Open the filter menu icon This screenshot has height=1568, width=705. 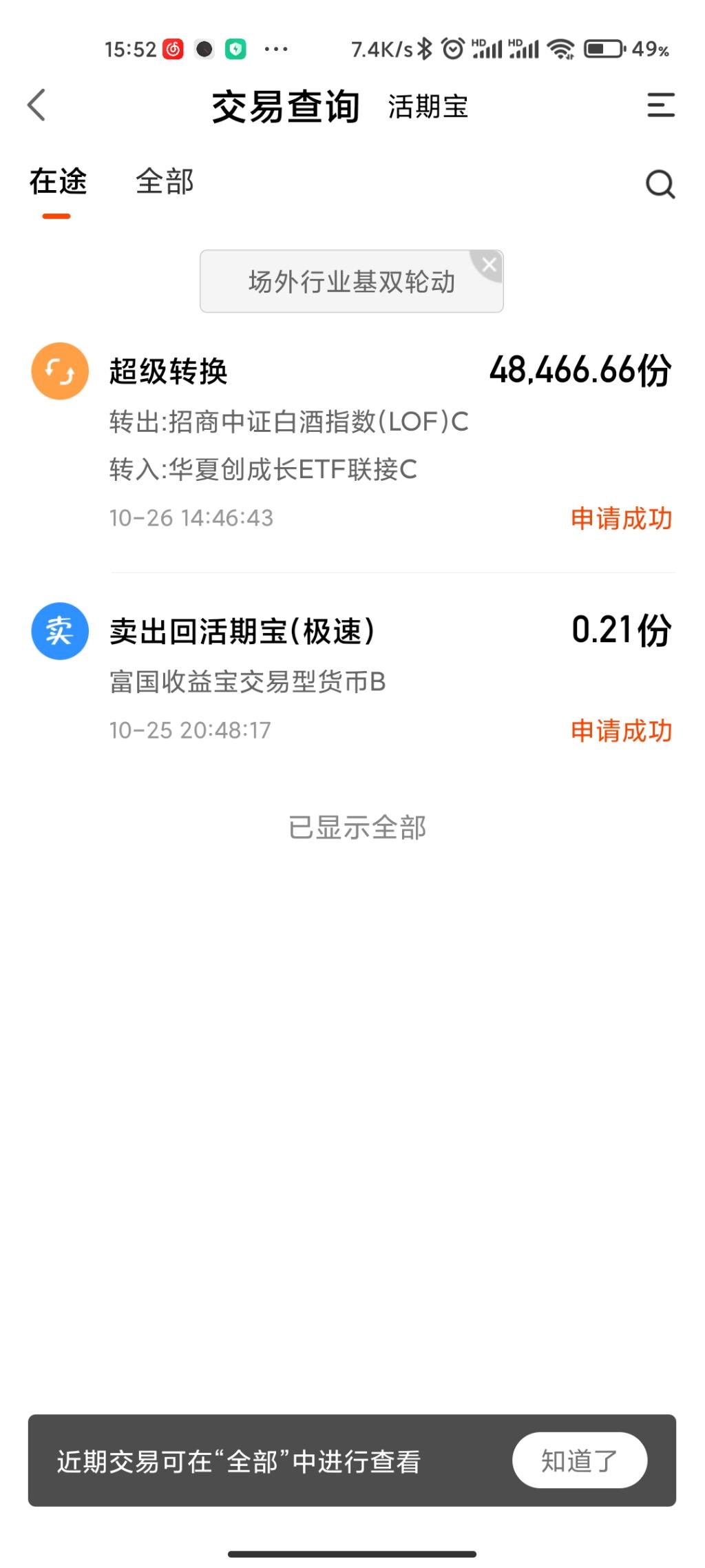(x=660, y=105)
